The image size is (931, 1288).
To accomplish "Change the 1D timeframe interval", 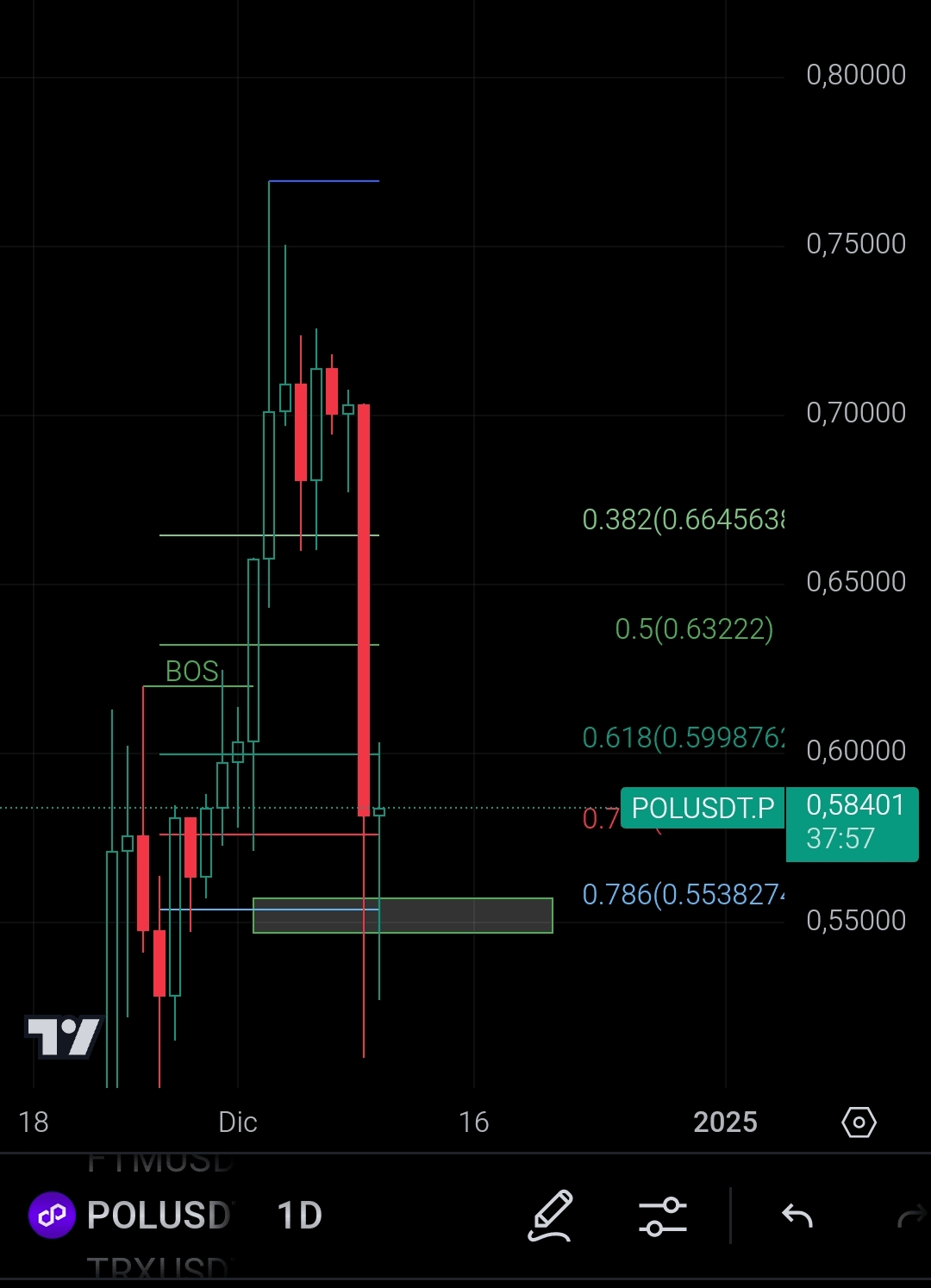I will (x=299, y=1216).
